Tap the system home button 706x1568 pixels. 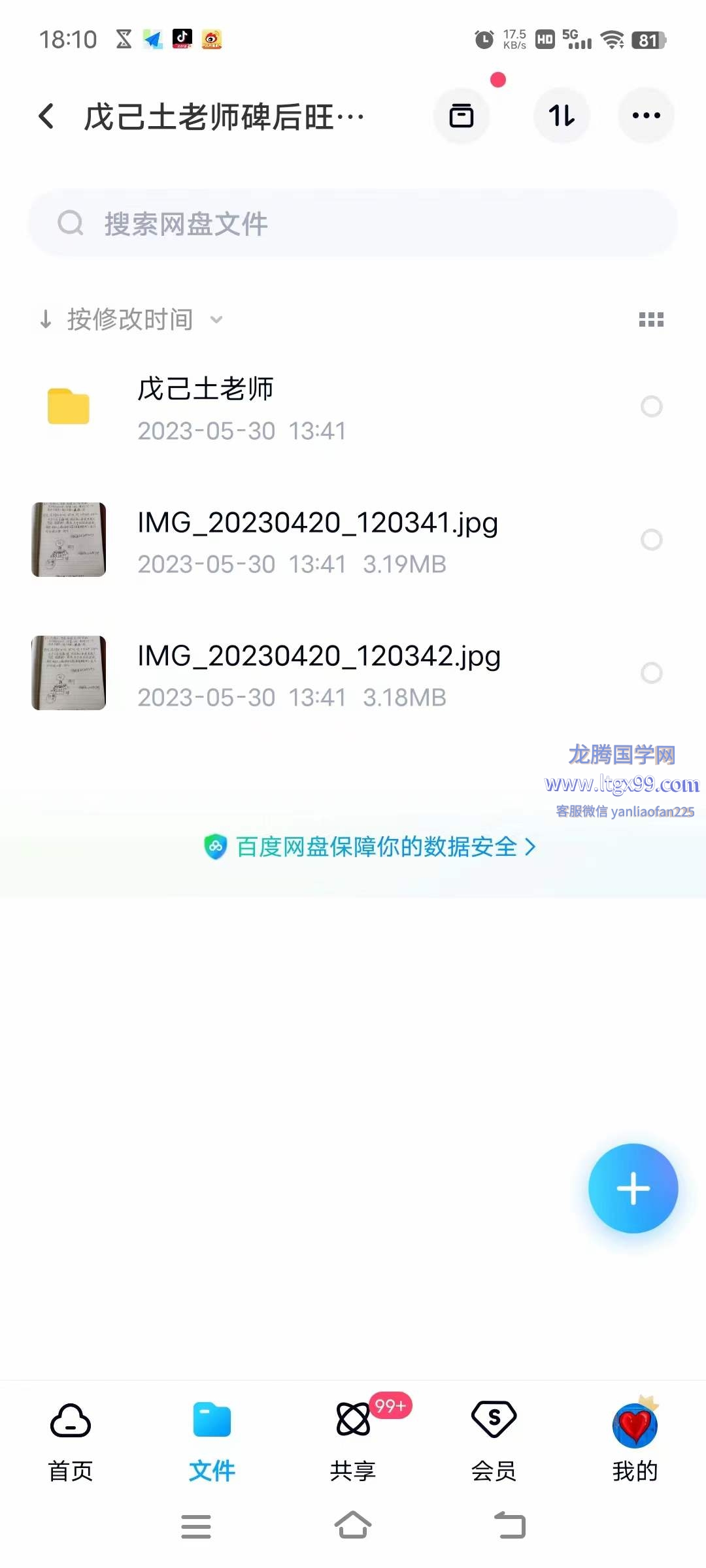tap(353, 1526)
